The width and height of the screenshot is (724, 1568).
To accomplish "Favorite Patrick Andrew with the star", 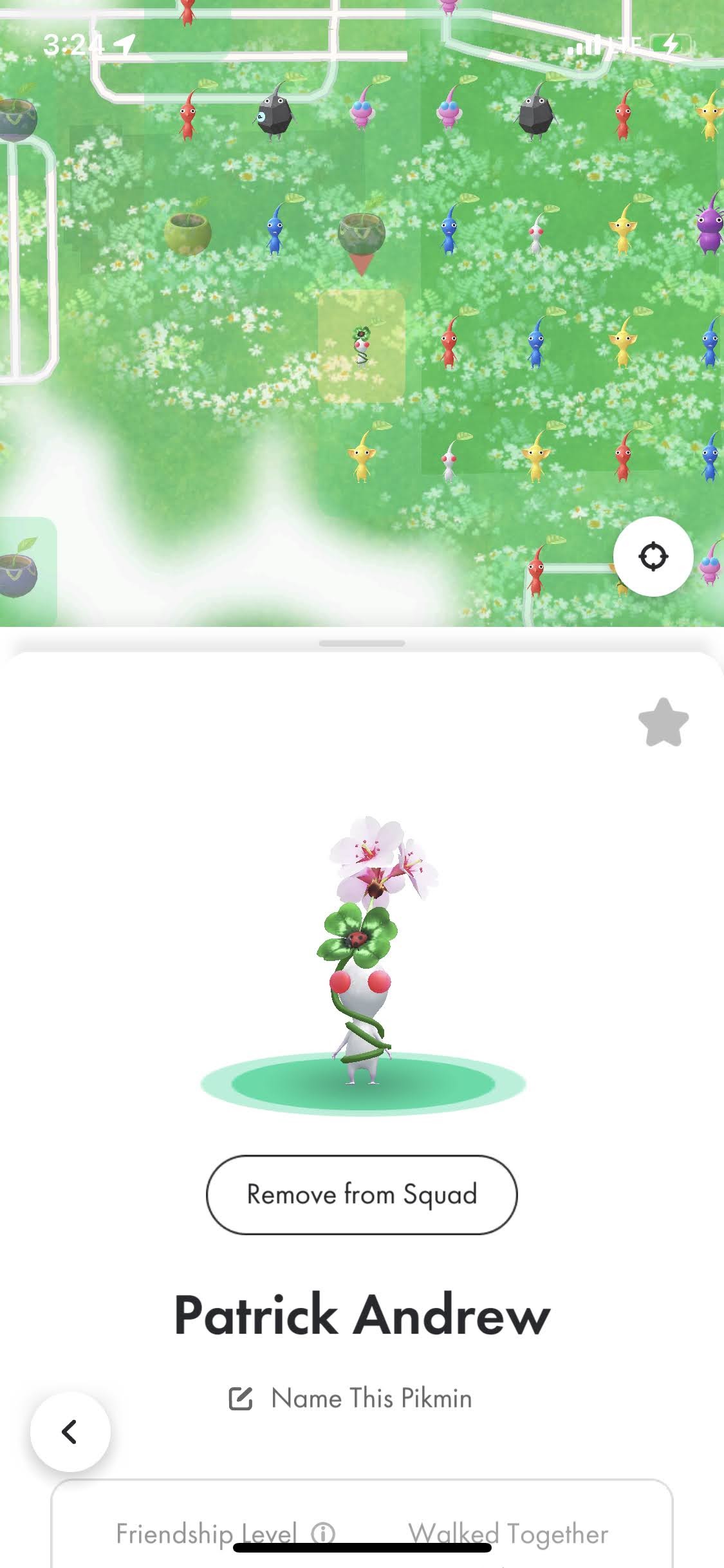I will click(x=663, y=722).
